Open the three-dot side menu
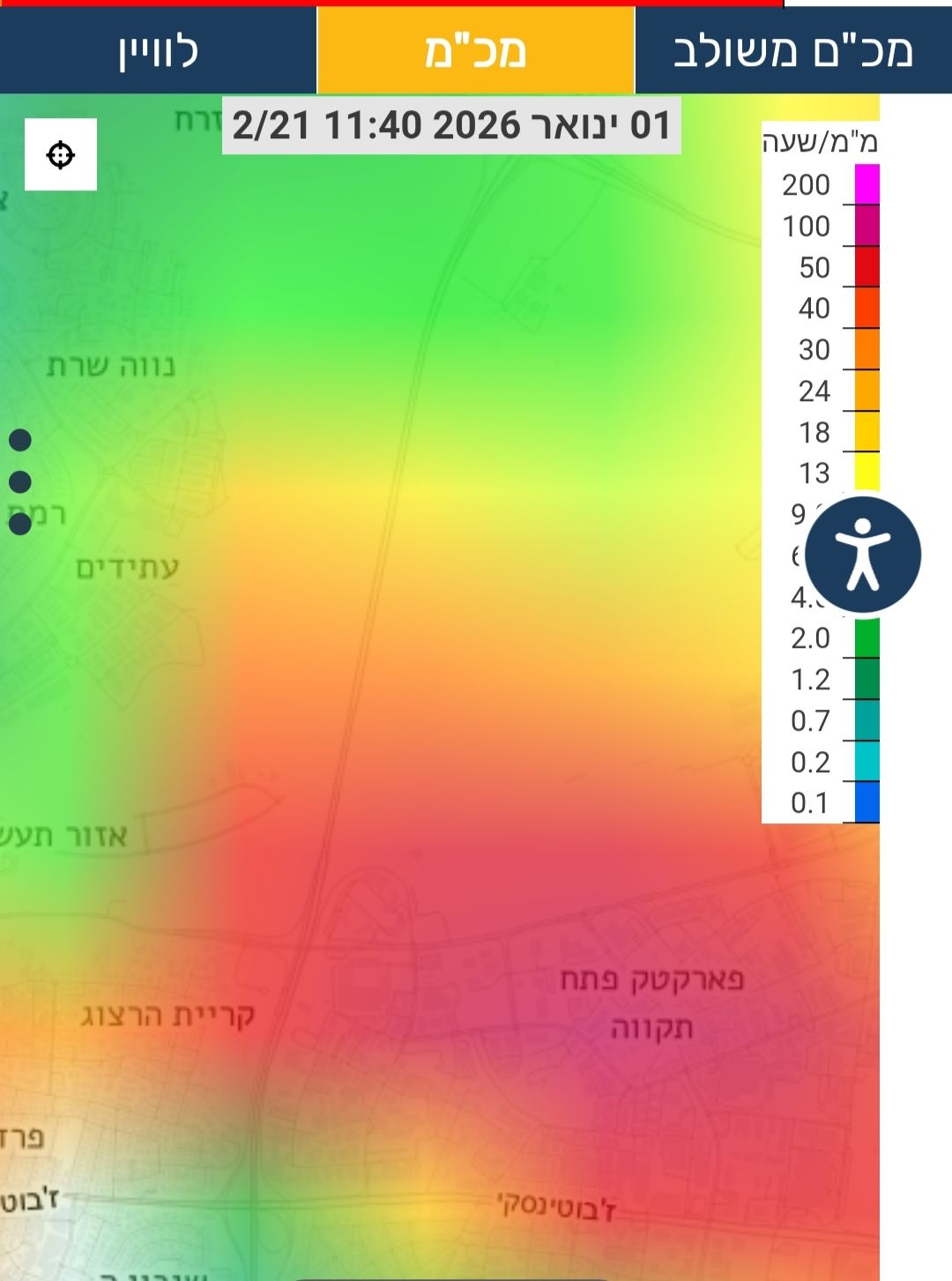The image size is (952, 1281). pyautogui.click(x=20, y=481)
